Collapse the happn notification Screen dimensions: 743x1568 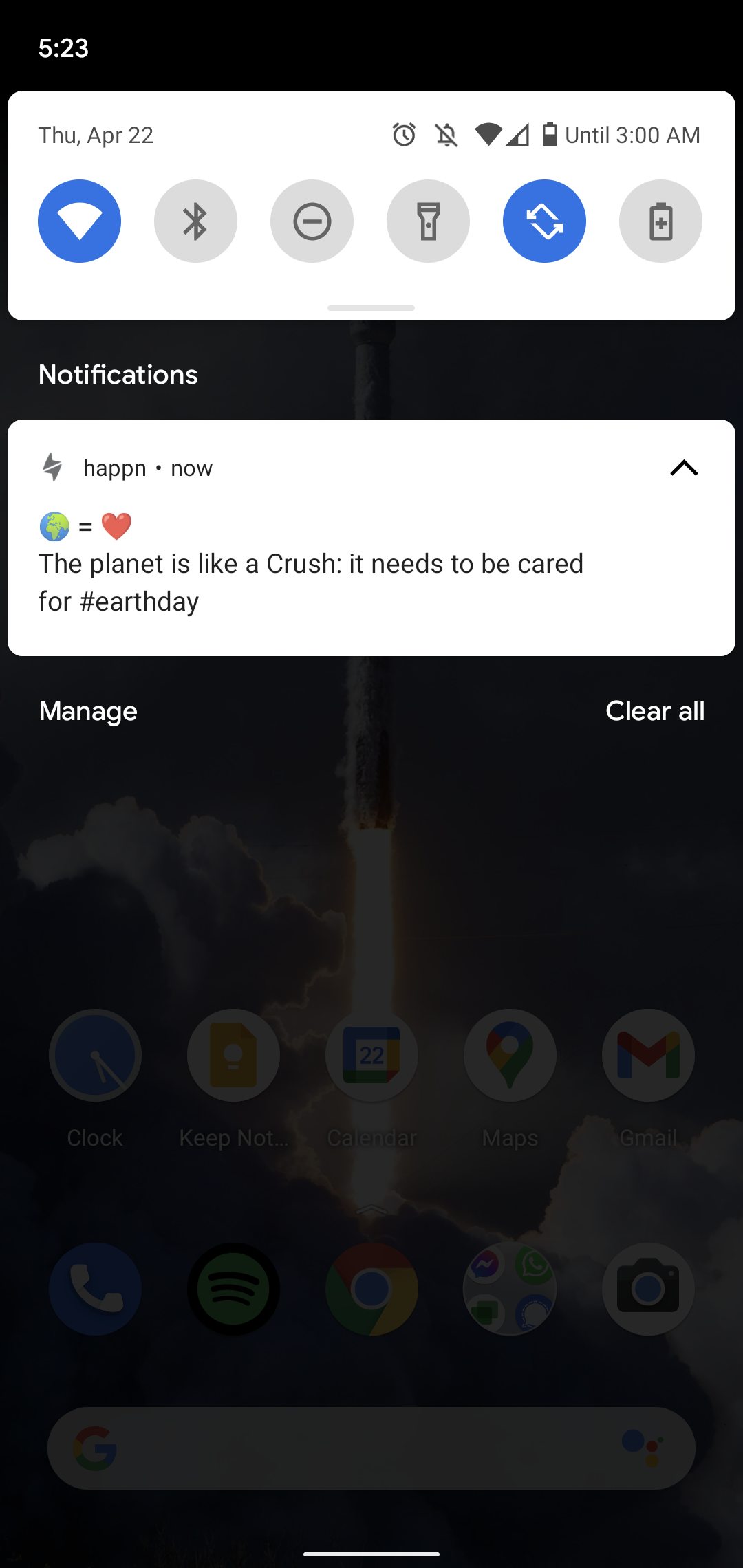684,468
